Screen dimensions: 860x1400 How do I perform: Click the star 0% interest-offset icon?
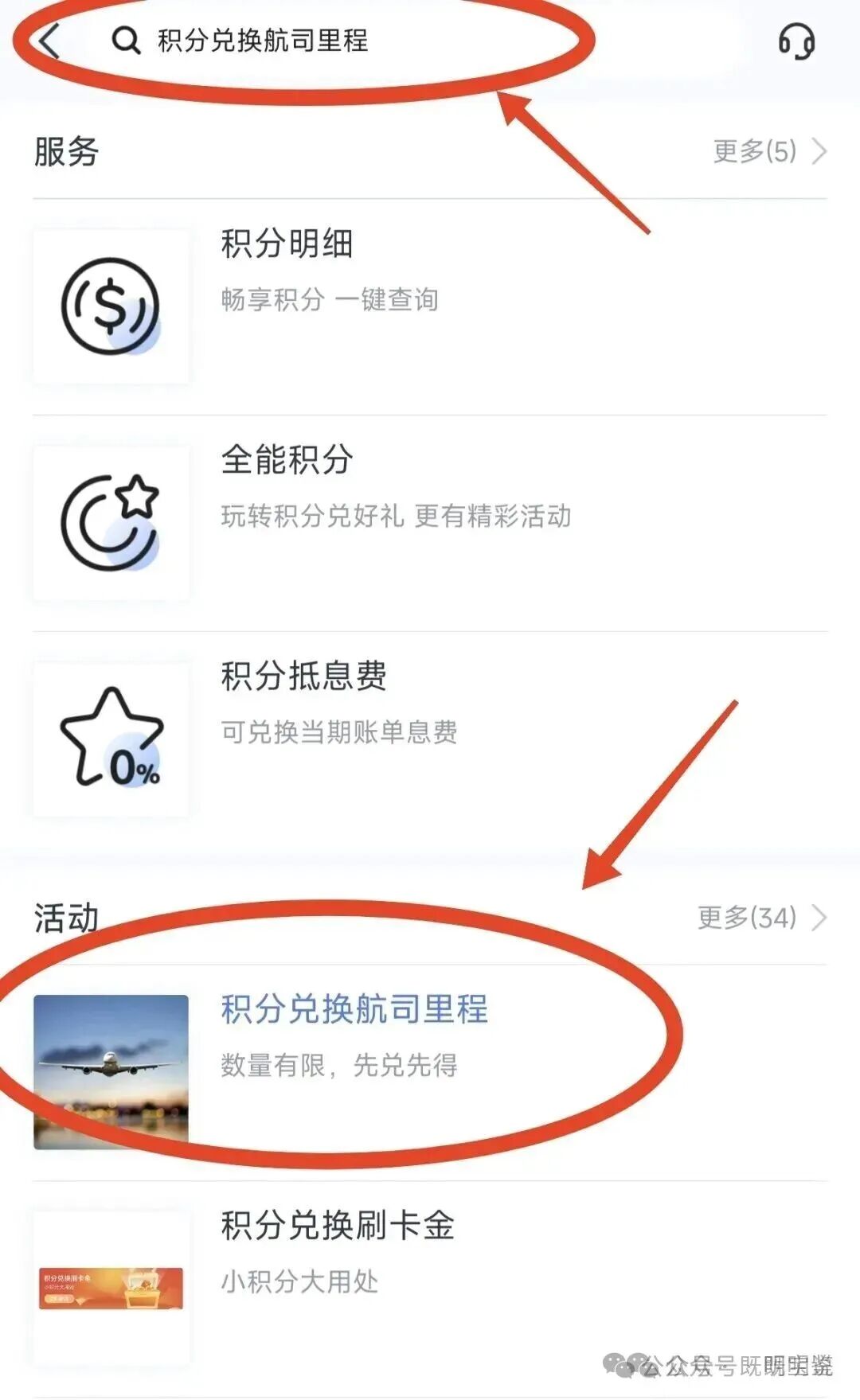click(x=111, y=739)
